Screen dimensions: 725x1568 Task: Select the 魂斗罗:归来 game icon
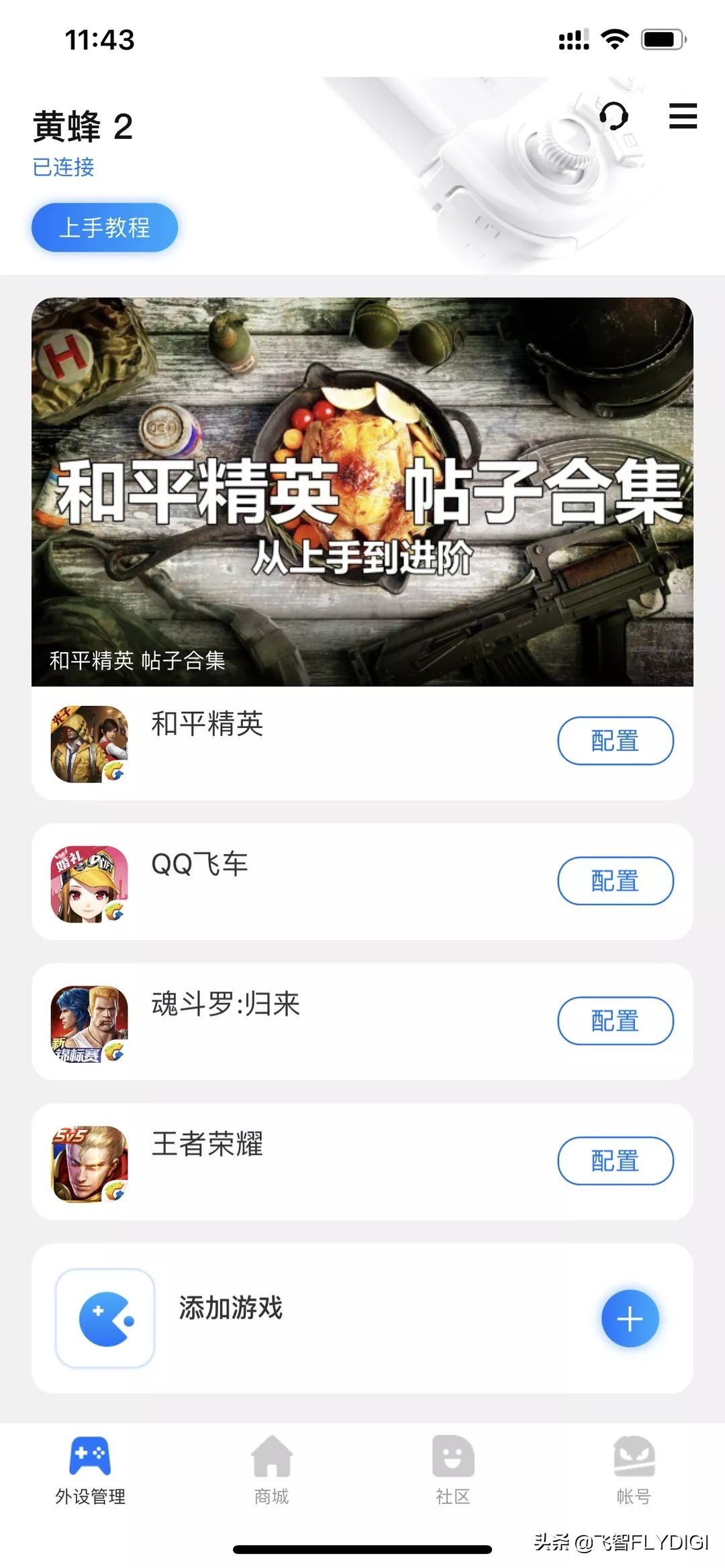[x=88, y=1022]
